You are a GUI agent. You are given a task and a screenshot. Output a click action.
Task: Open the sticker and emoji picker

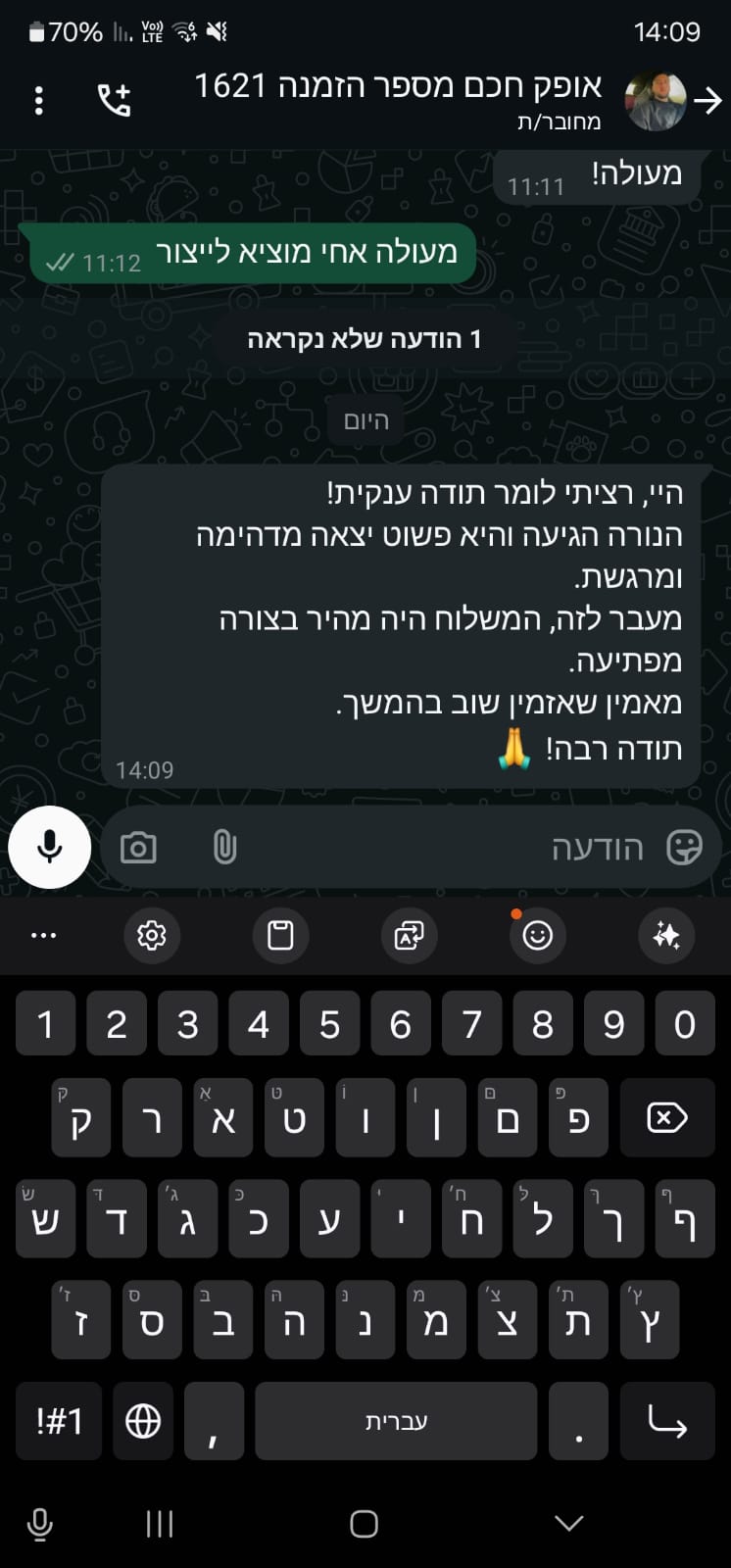pyautogui.click(x=684, y=848)
